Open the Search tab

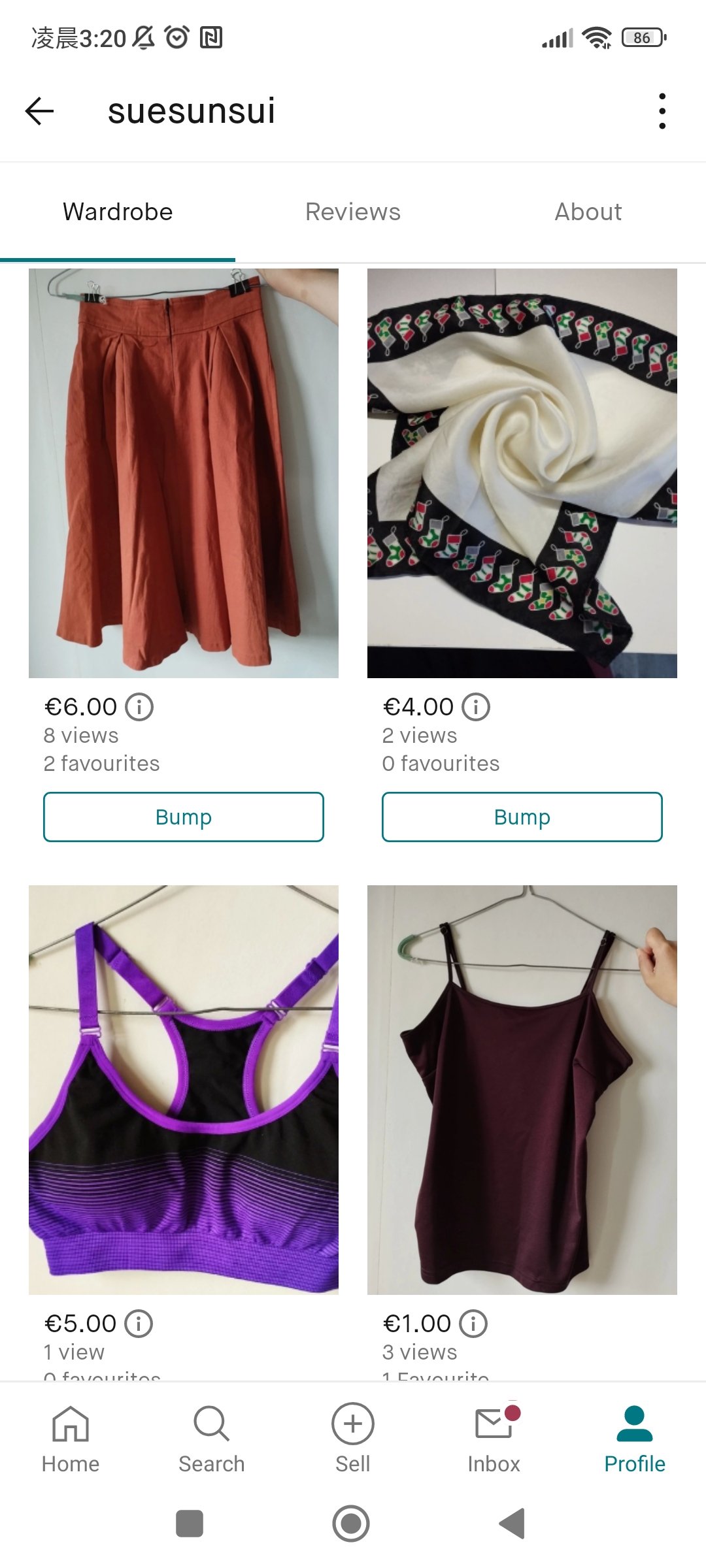[211, 1437]
